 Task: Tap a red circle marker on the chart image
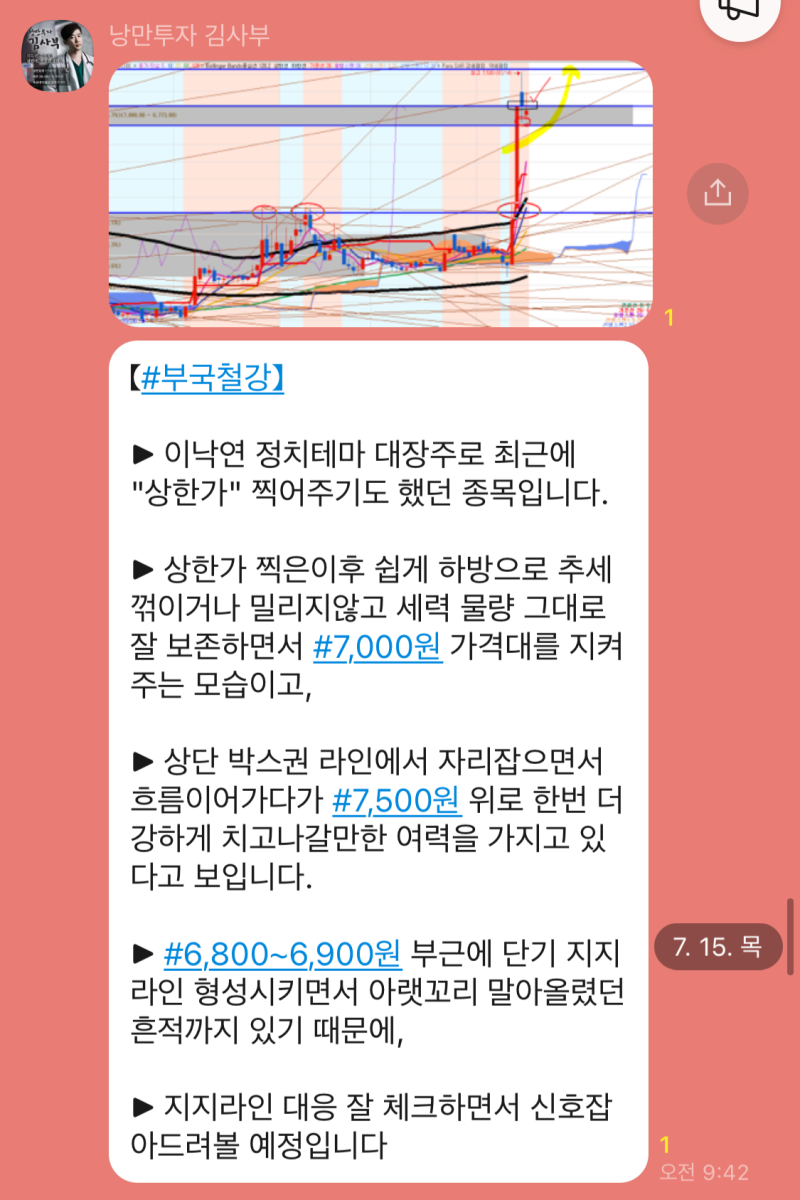(x=263, y=211)
